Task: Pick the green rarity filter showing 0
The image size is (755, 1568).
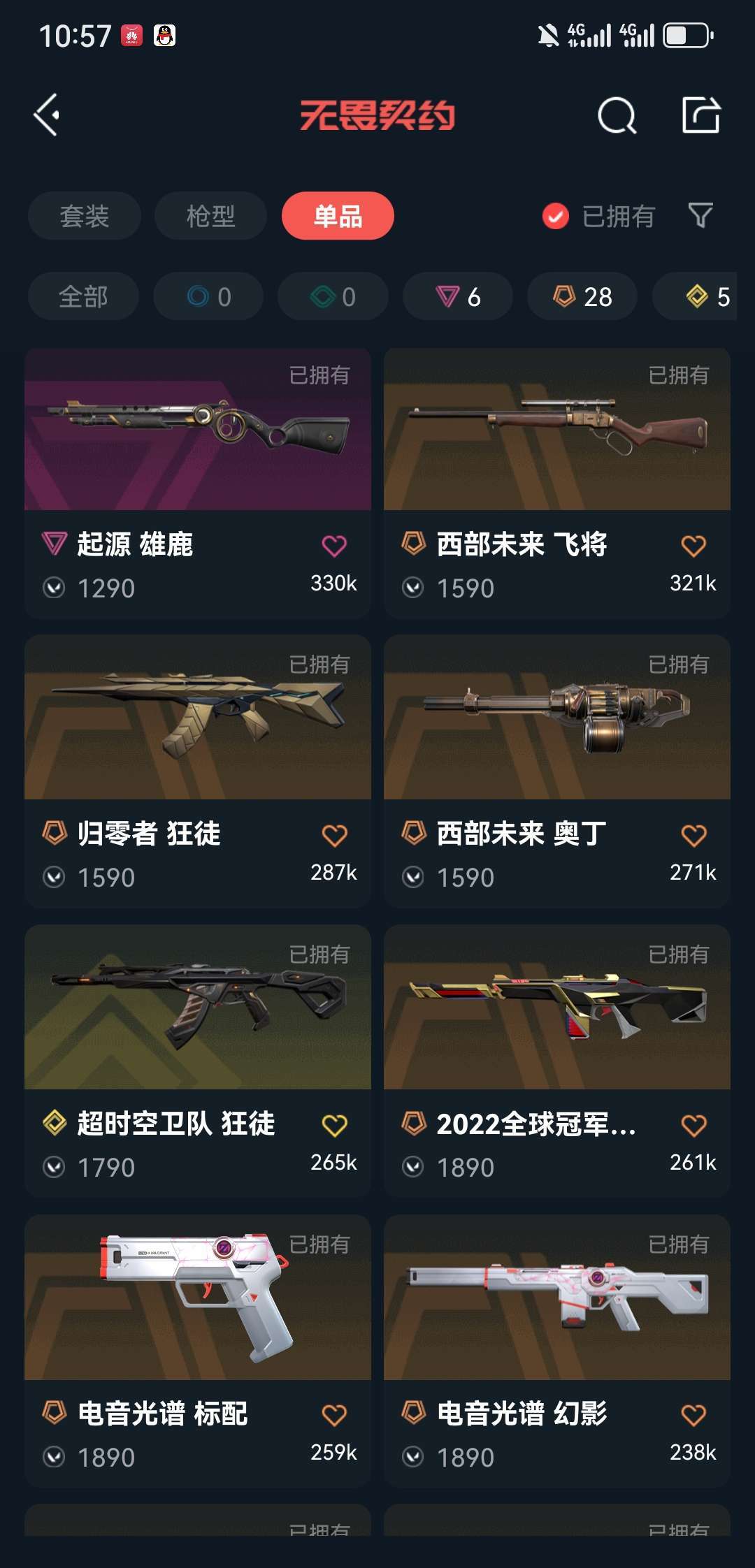Action: click(x=332, y=296)
